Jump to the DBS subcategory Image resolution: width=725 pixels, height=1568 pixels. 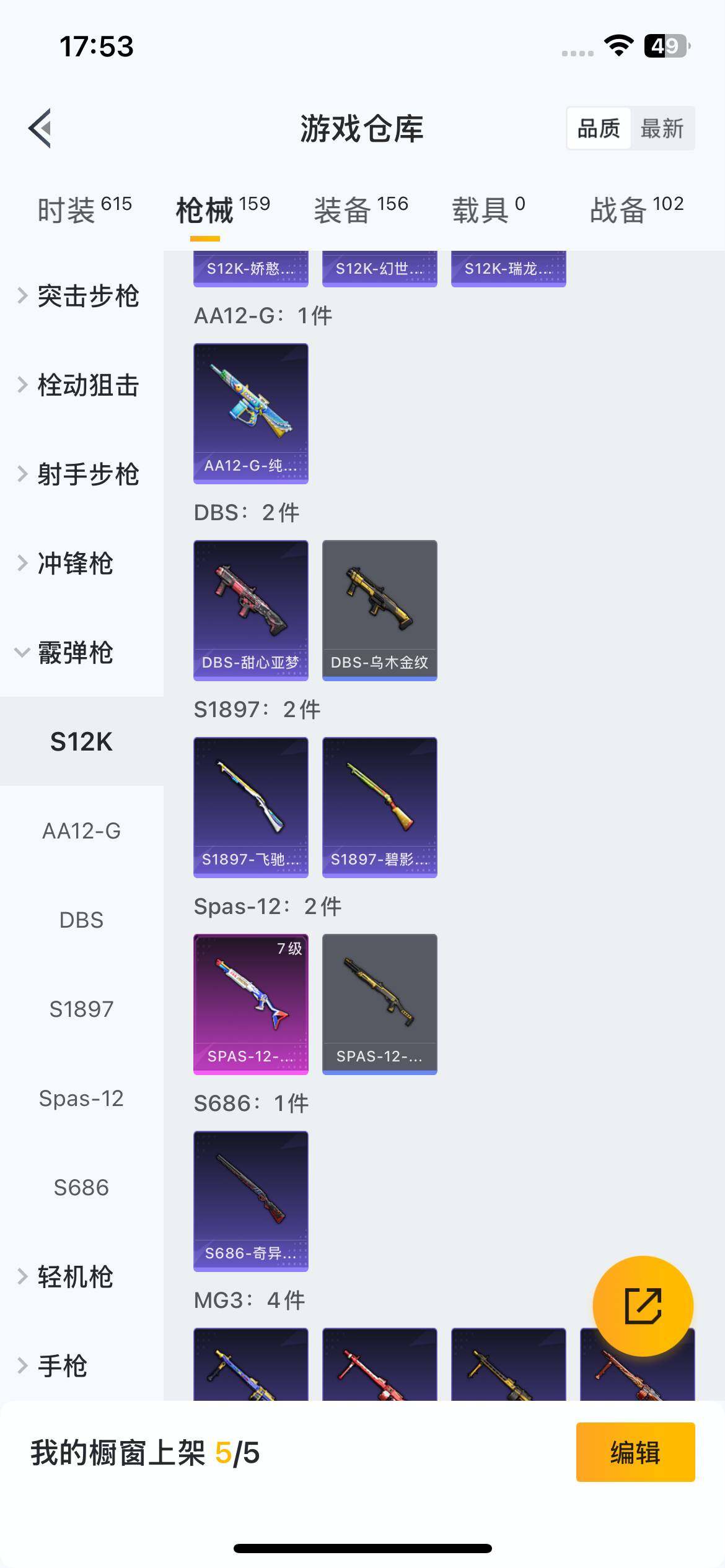click(81, 920)
